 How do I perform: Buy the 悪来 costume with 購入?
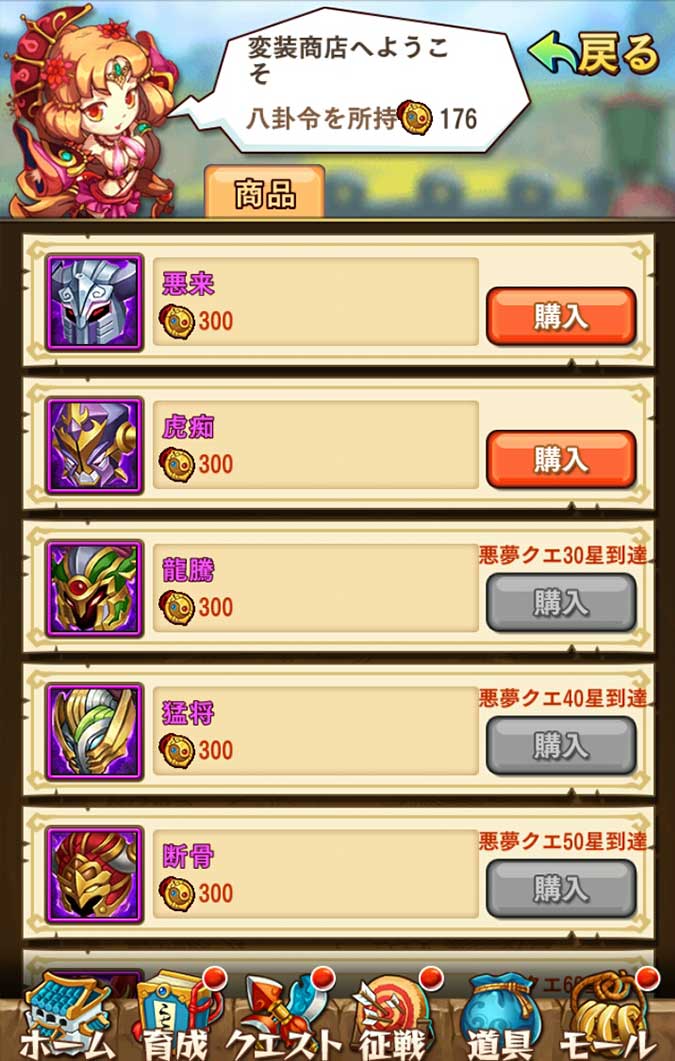coord(561,316)
